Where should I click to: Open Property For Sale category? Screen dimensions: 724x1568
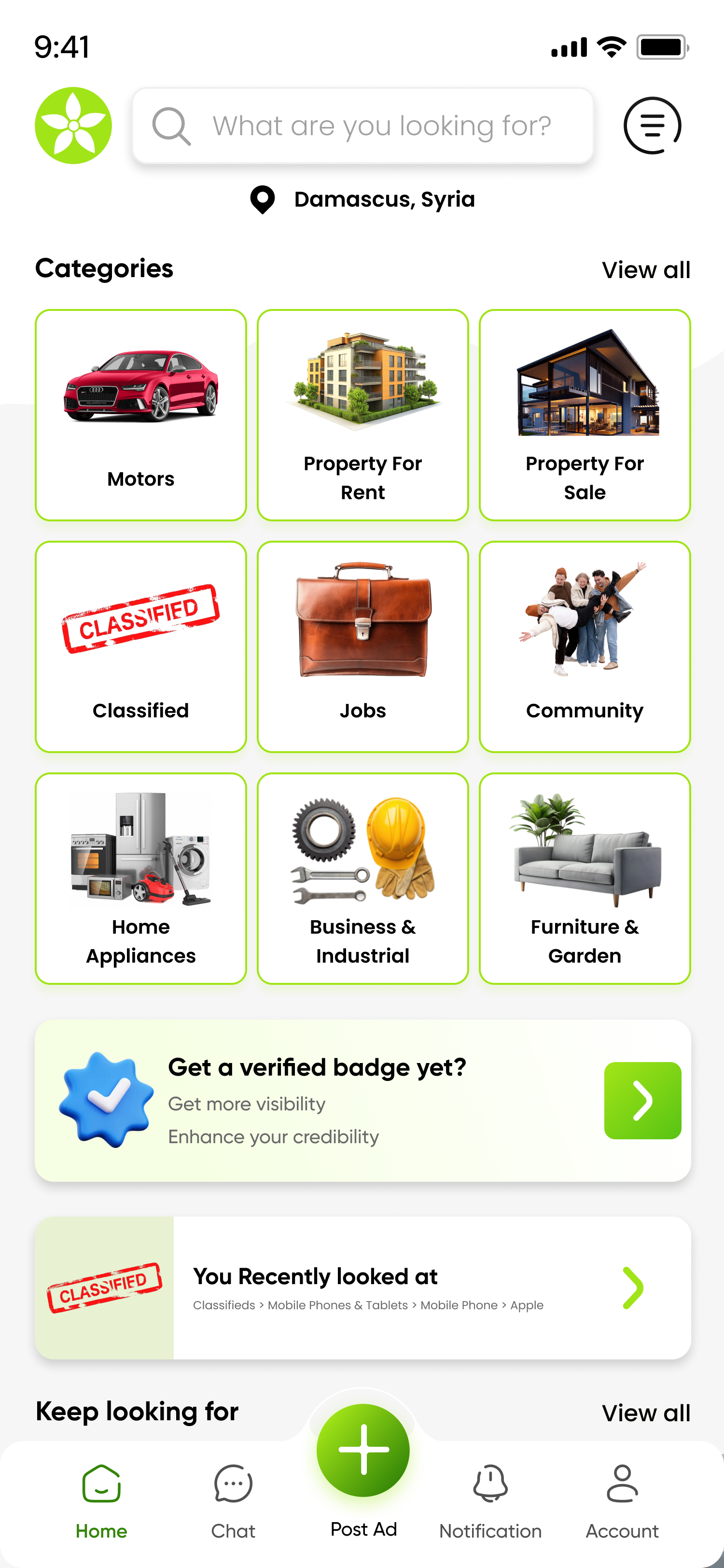584,415
